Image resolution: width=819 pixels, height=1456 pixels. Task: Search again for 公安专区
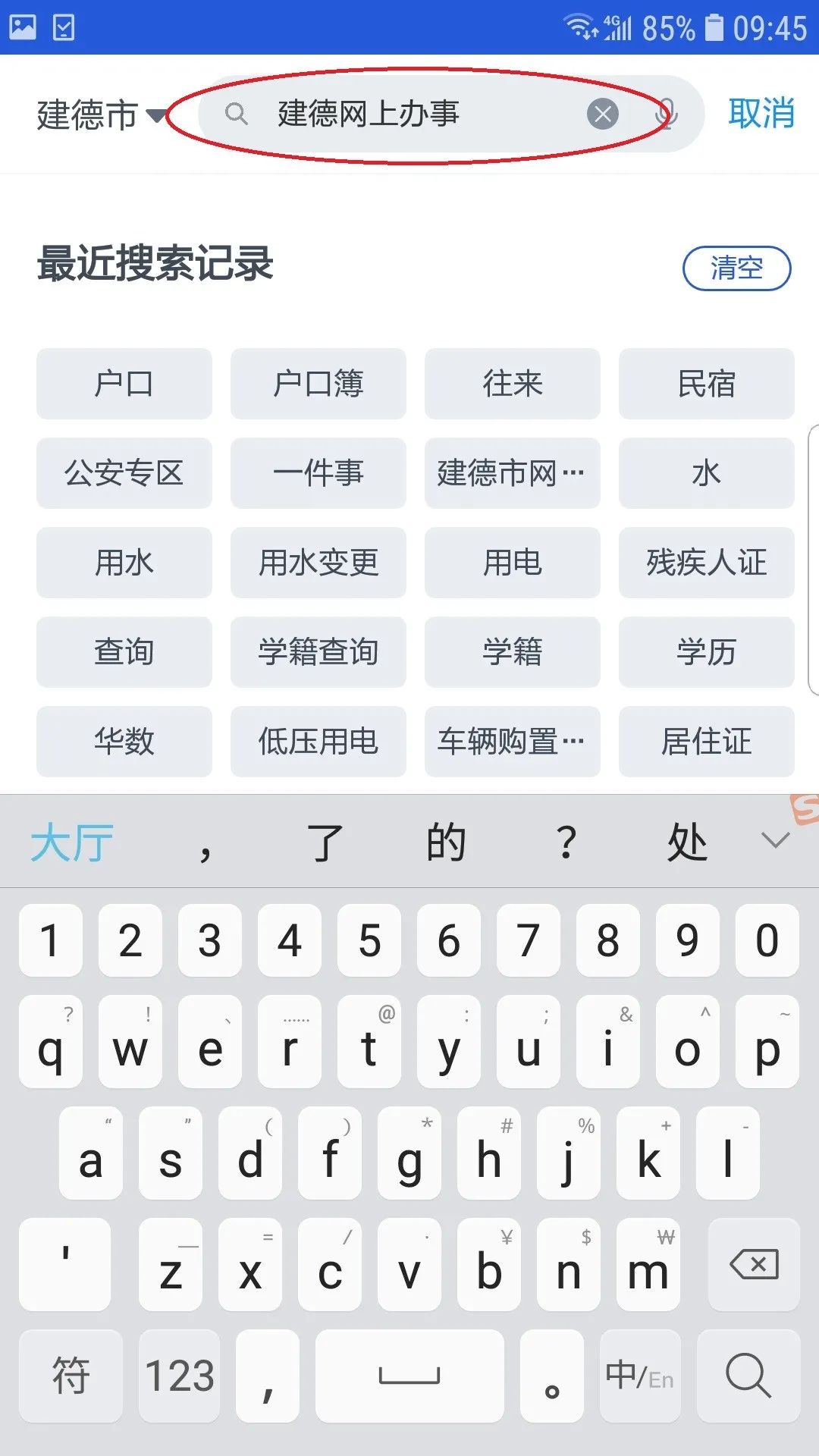point(124,473)
